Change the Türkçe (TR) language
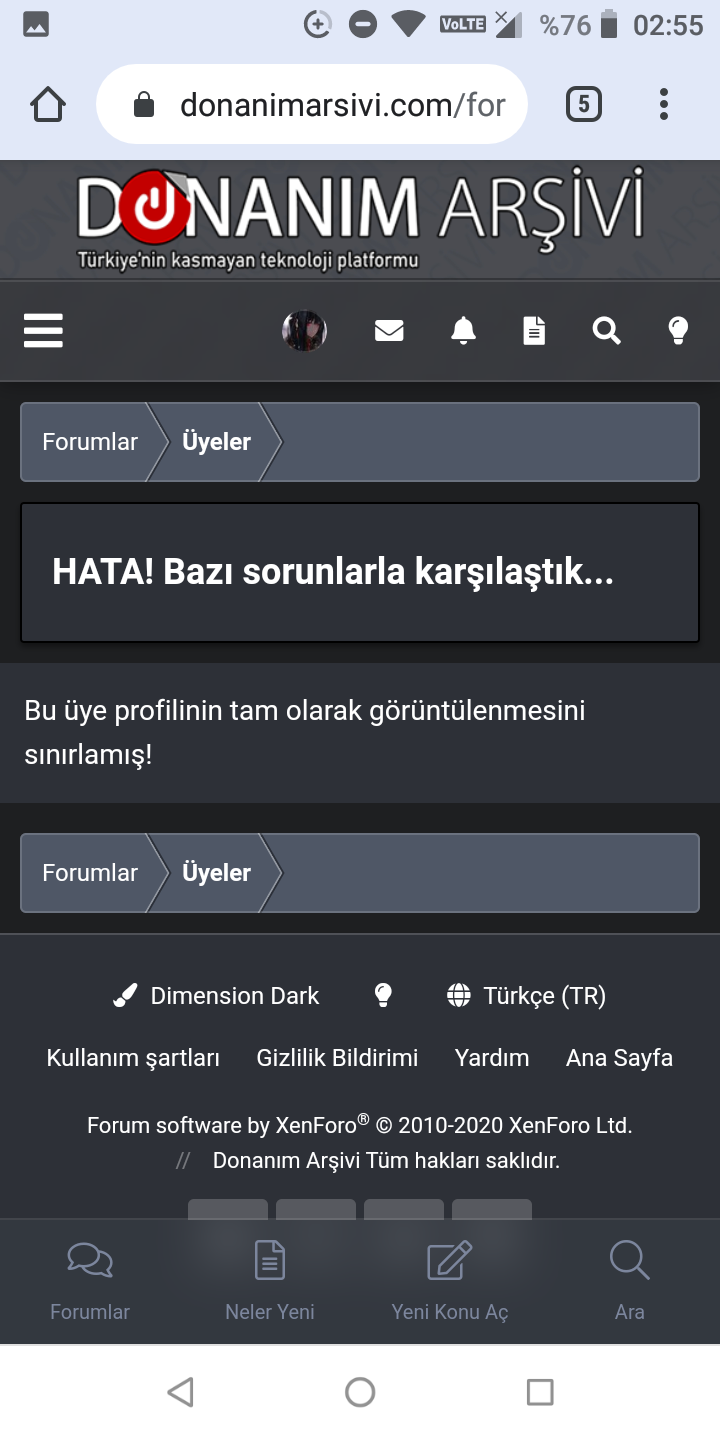The width and height of the screenshot is (720, 1440). 526,996
